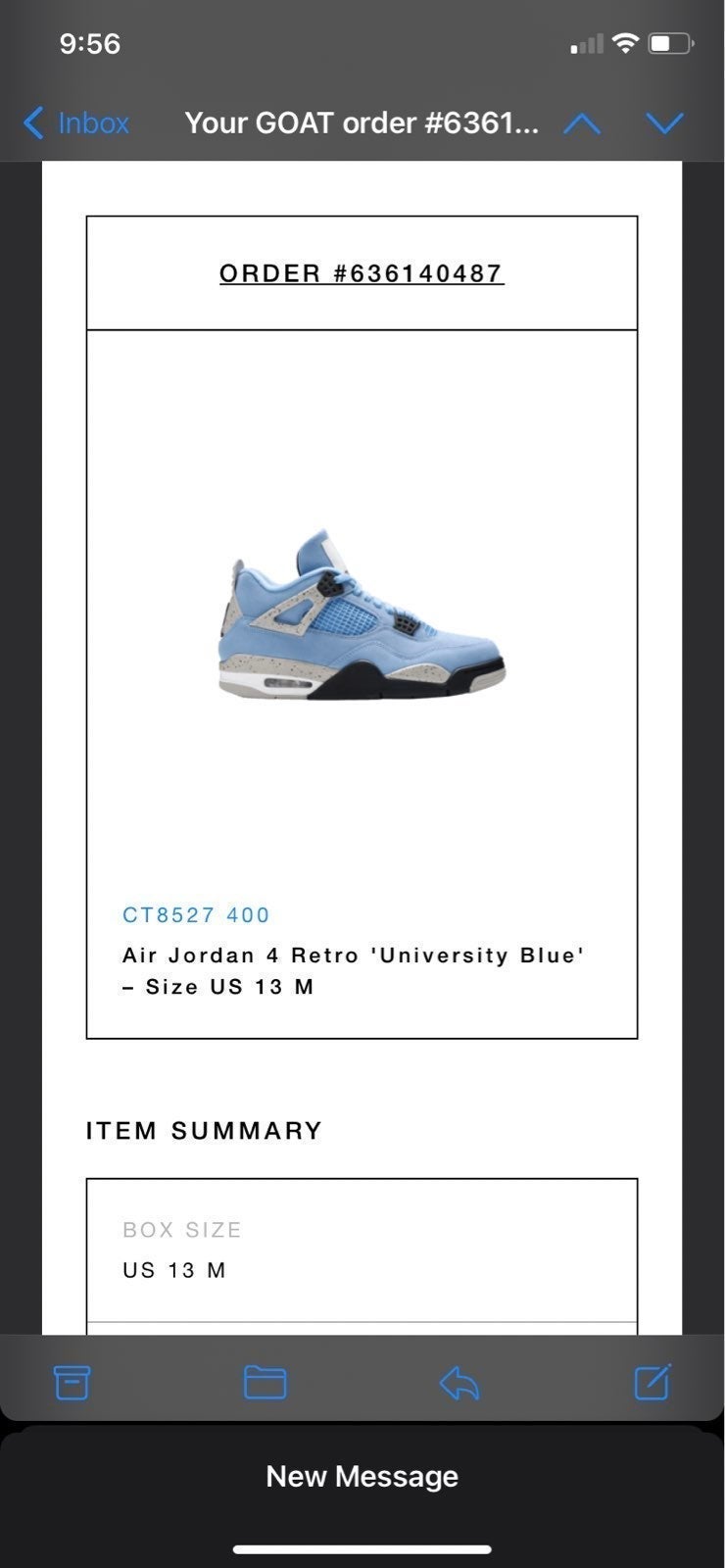Reply to this email
Image resolution: width=725 pixels, height=1568 pixels.
[459, 1383]
